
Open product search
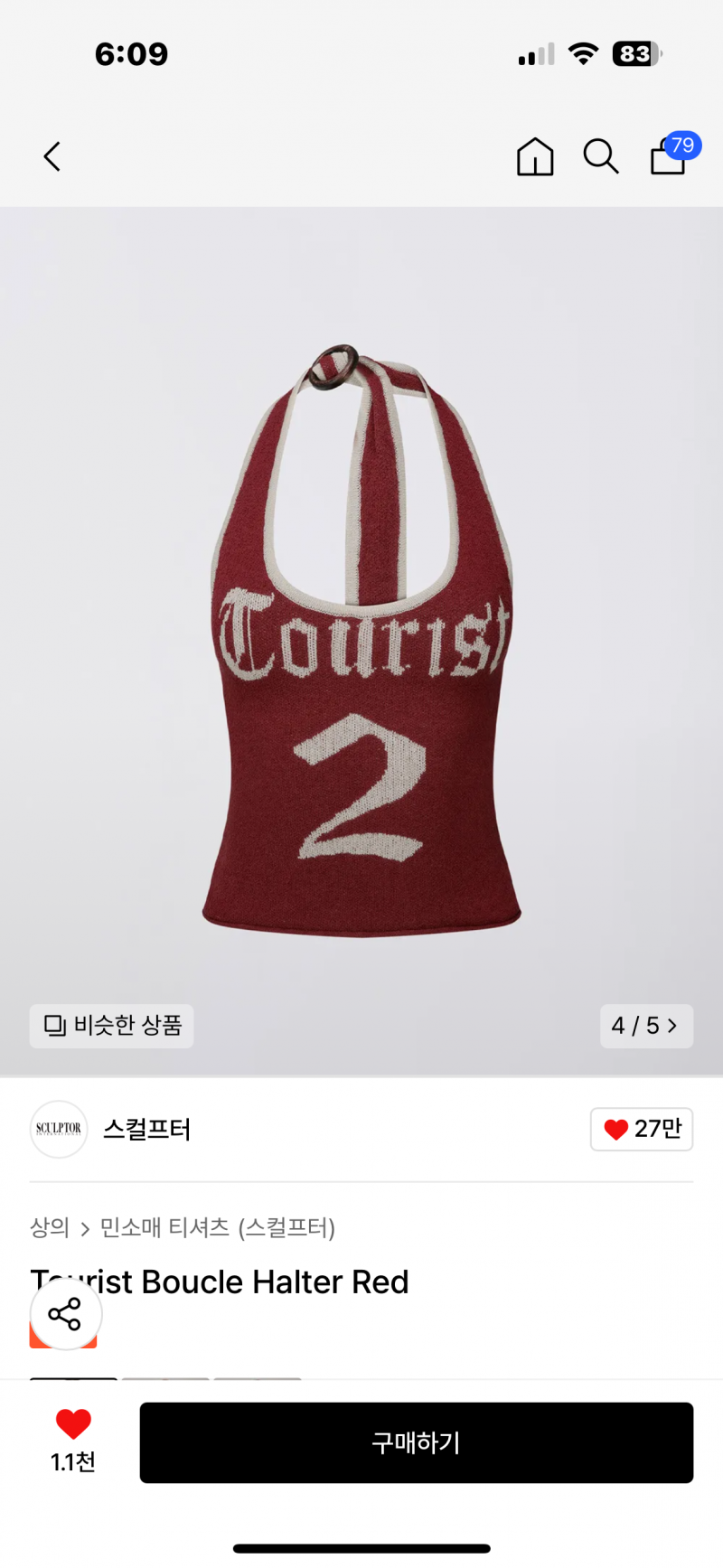(x=600, y=156)
